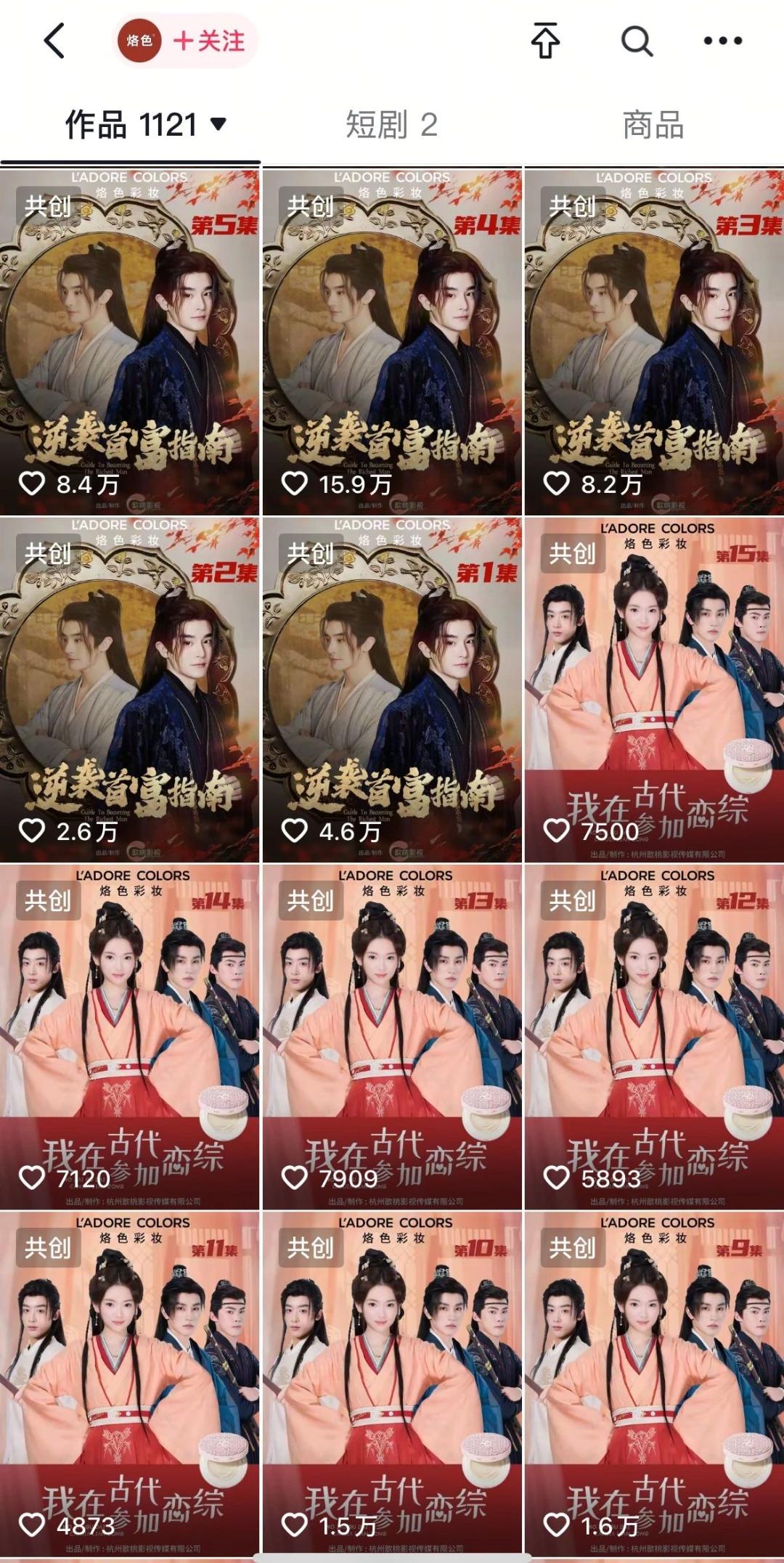Open 我在古代参加恋综 第13集 video
This screenshot has width=784, height=1563.
click(x=392, y=1037)
